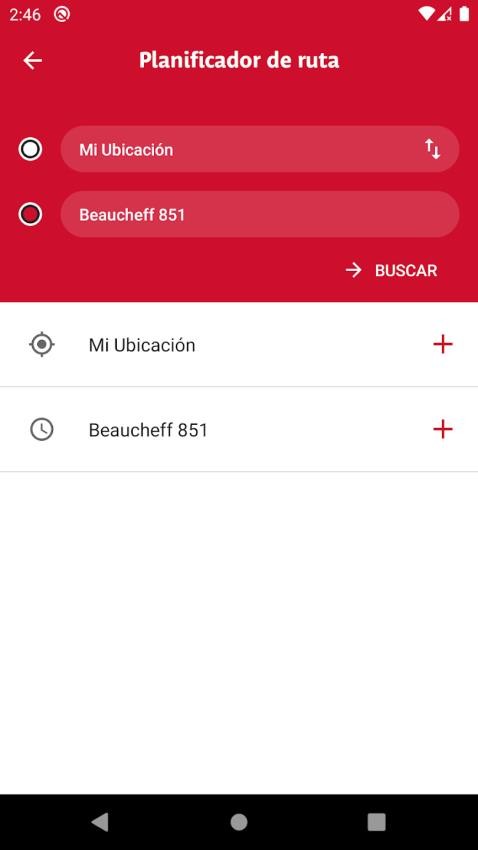Tap BUSCAR to search the route
The width and height of the screenshot is (478, 850).
391,270
